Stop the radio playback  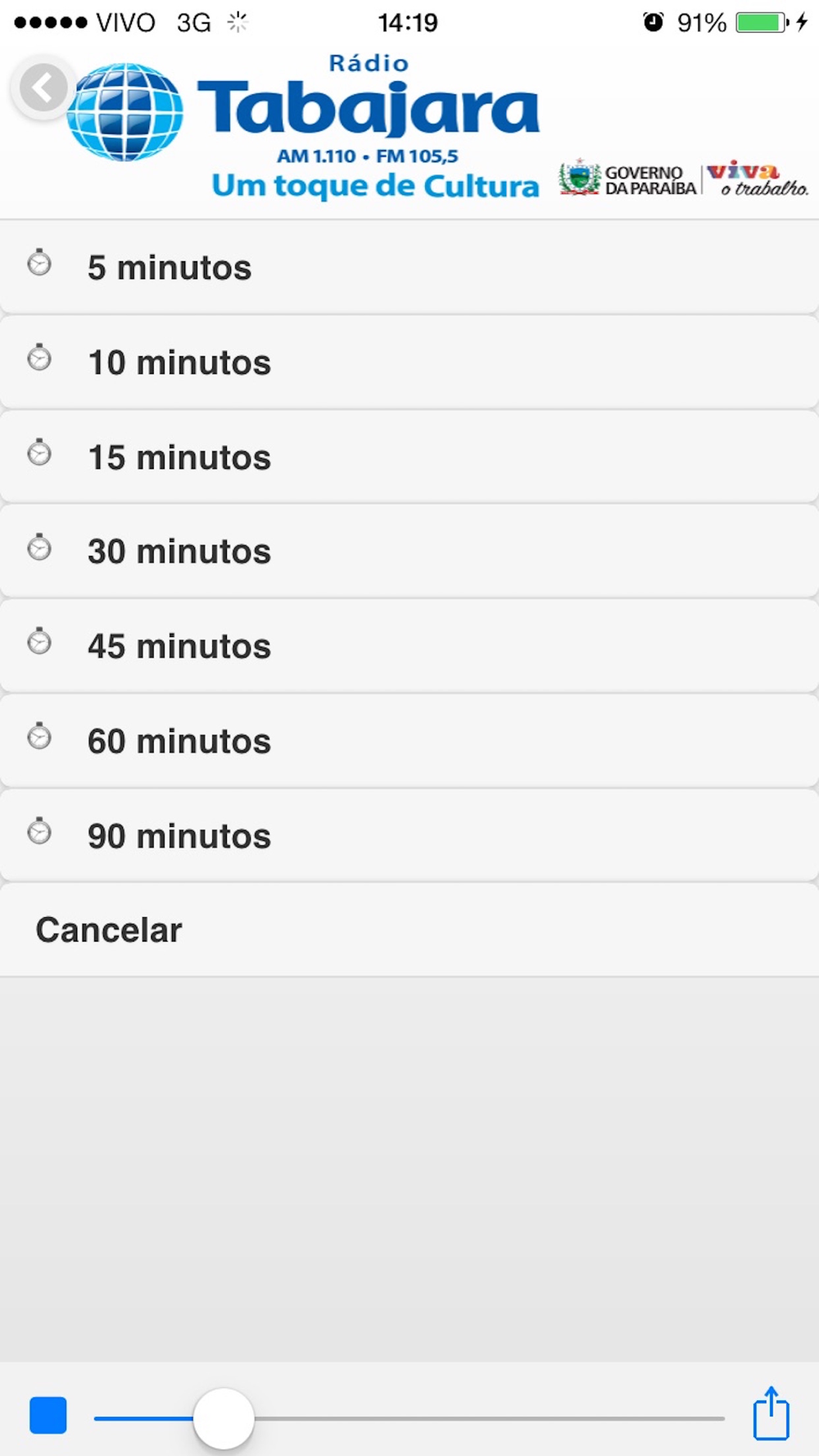48,1416
